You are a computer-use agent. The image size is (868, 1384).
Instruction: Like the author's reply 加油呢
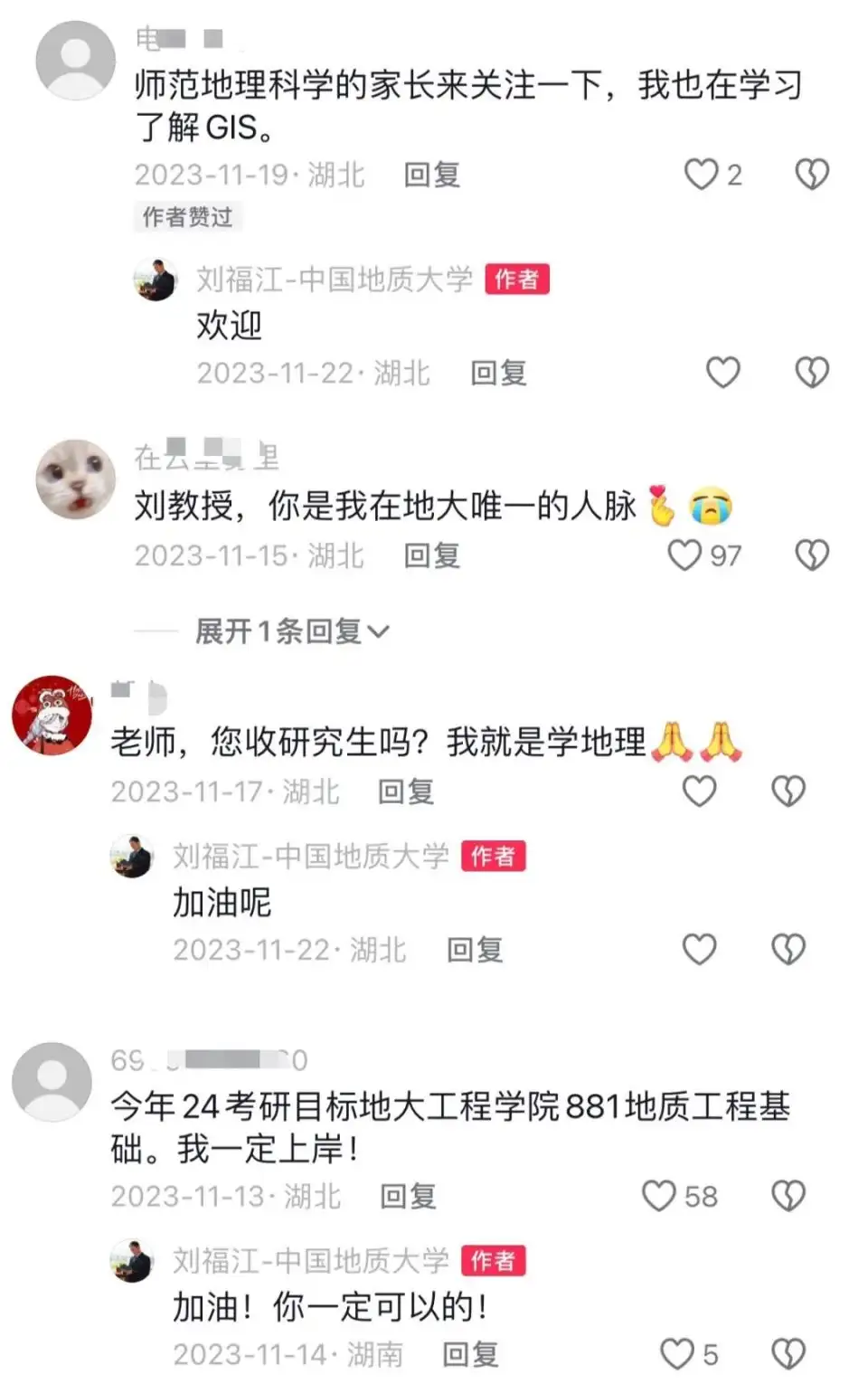coord(699,950)
